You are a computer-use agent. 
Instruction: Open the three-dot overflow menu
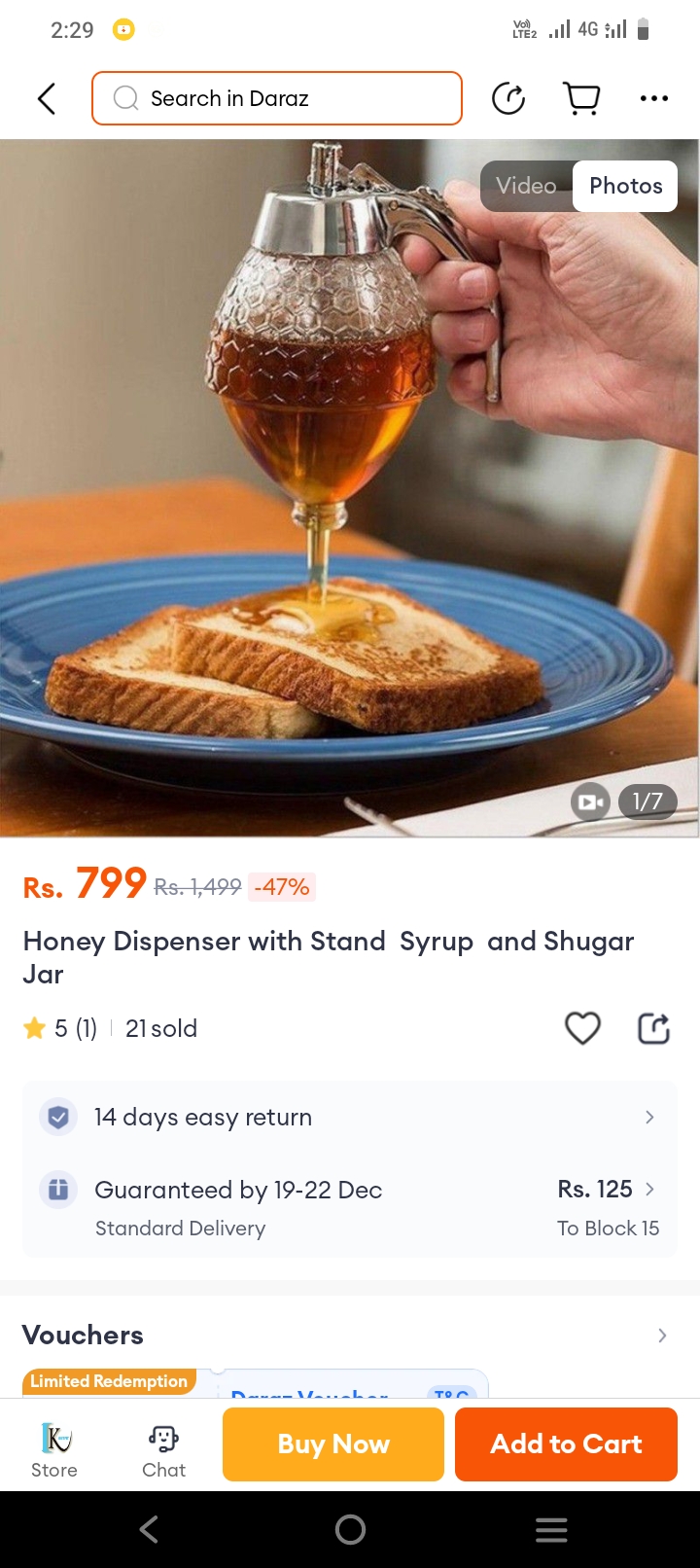point(654,98)
